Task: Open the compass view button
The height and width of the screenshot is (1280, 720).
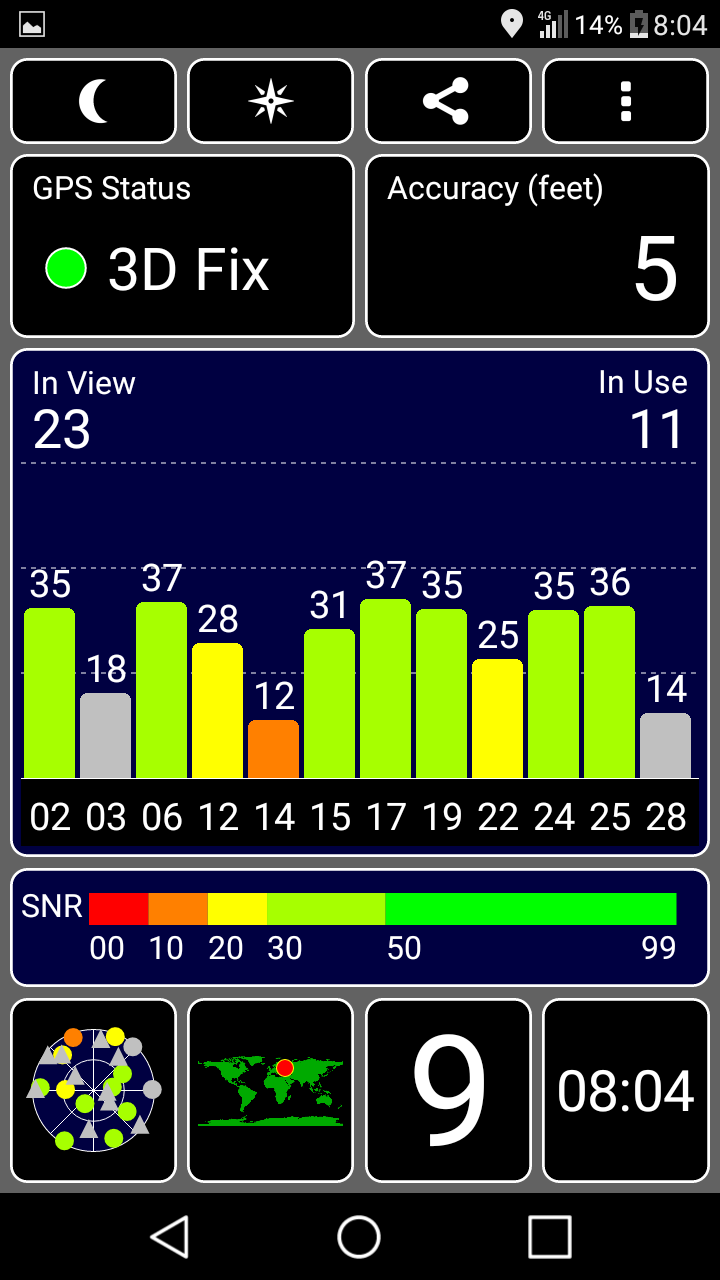Action: pyautogui.click(x=271, y=101)
